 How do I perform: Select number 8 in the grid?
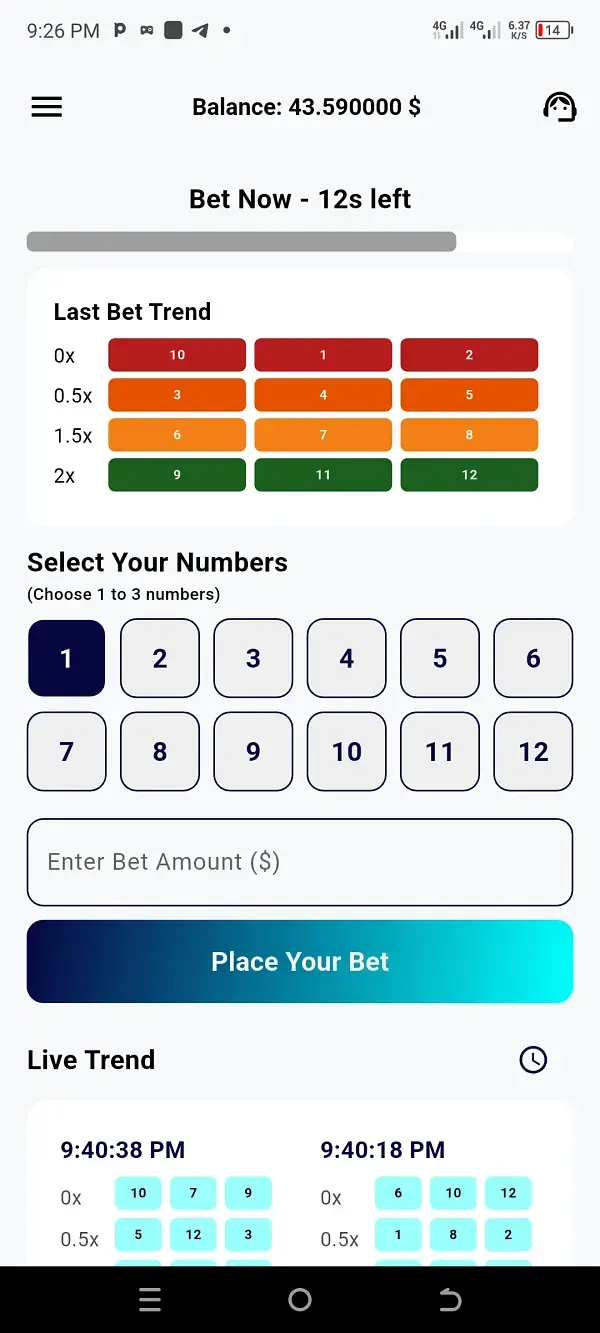[160, 751]
